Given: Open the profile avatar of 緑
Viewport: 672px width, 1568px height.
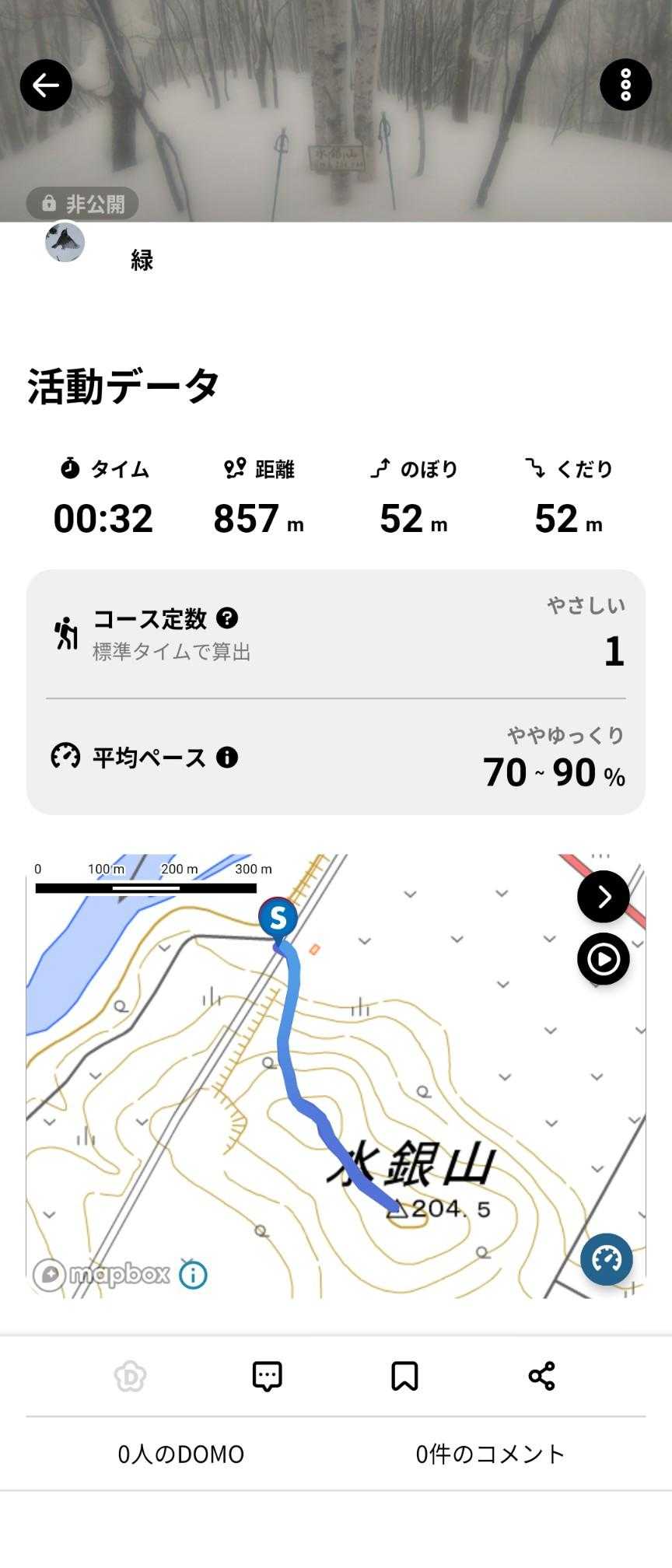Looking at the screenshot, I should (x=65, y=243).
